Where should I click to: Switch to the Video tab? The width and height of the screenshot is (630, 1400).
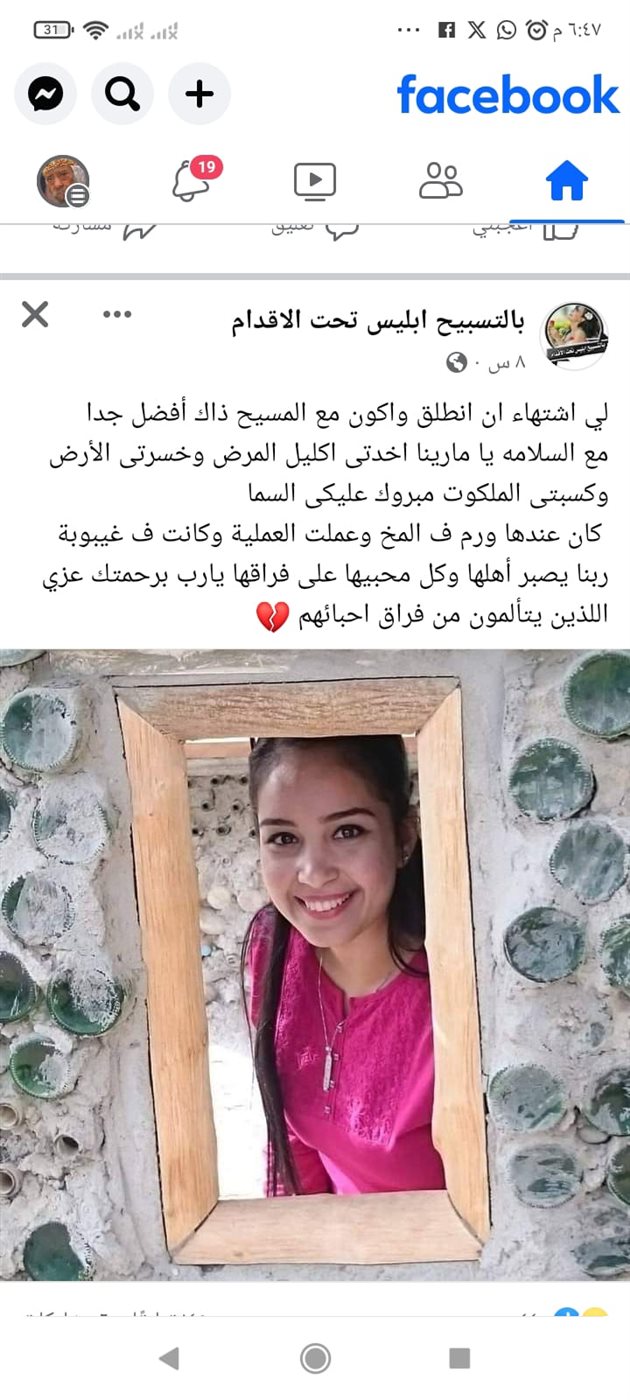click(x=314, y=182)
